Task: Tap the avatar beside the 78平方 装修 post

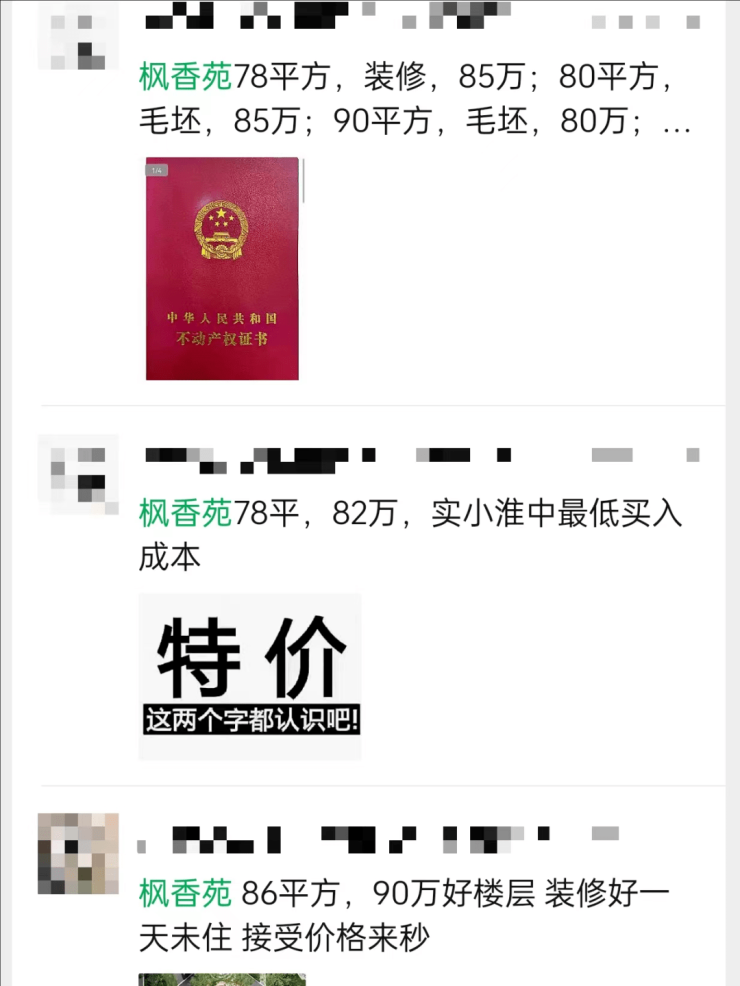Action: click(x=78, y=38)
